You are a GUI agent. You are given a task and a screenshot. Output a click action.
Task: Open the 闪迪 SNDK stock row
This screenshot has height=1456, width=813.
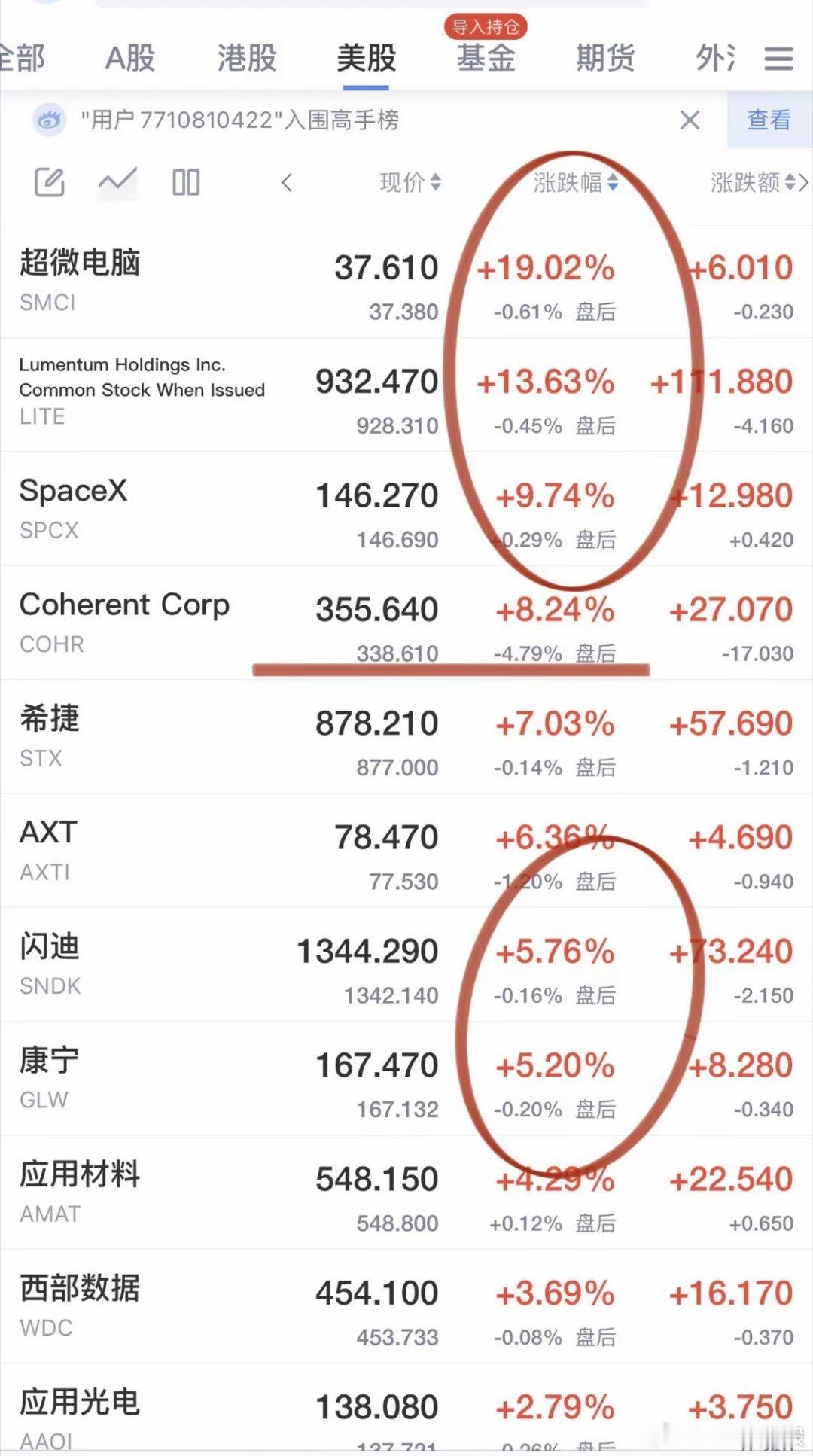[406, 964]
